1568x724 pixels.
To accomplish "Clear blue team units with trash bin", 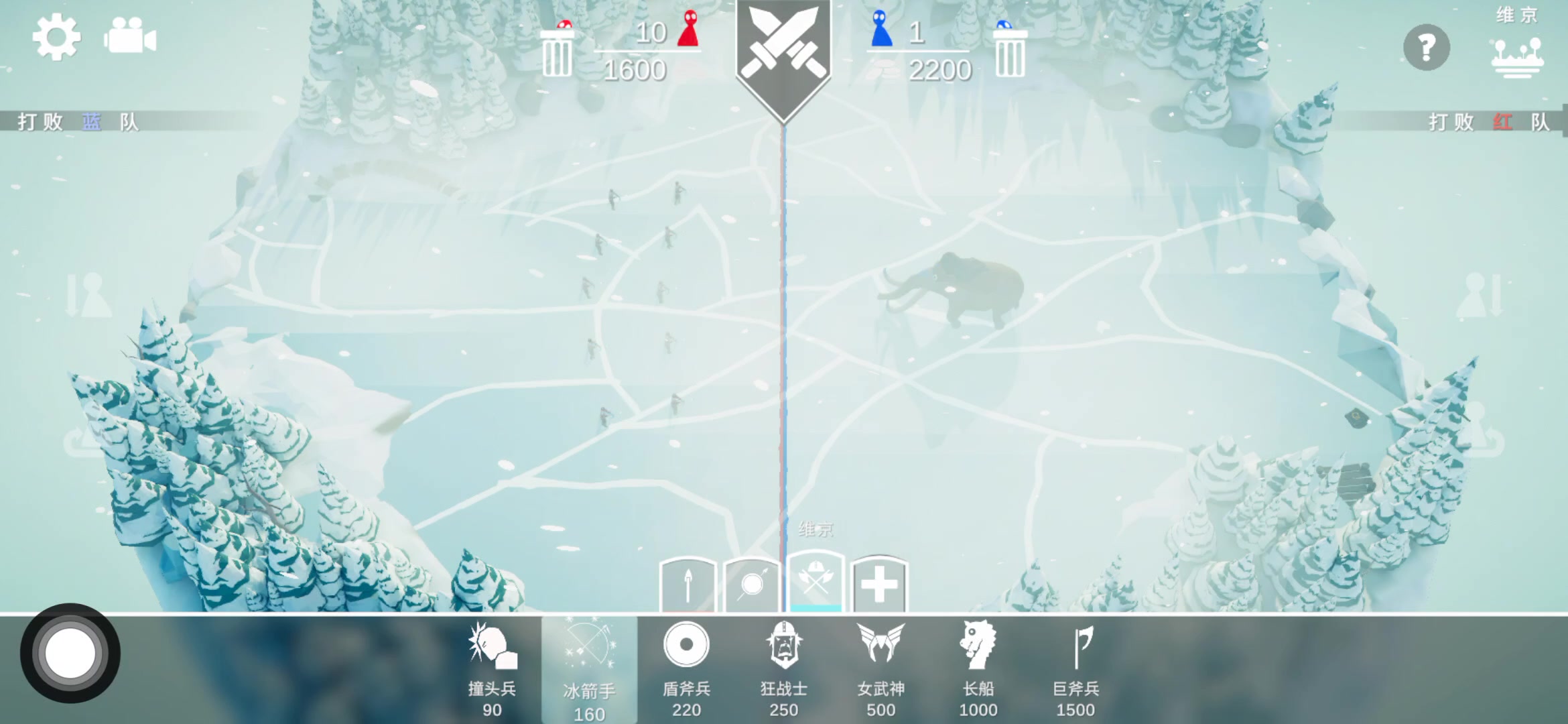I will (x=1009, y=54).
